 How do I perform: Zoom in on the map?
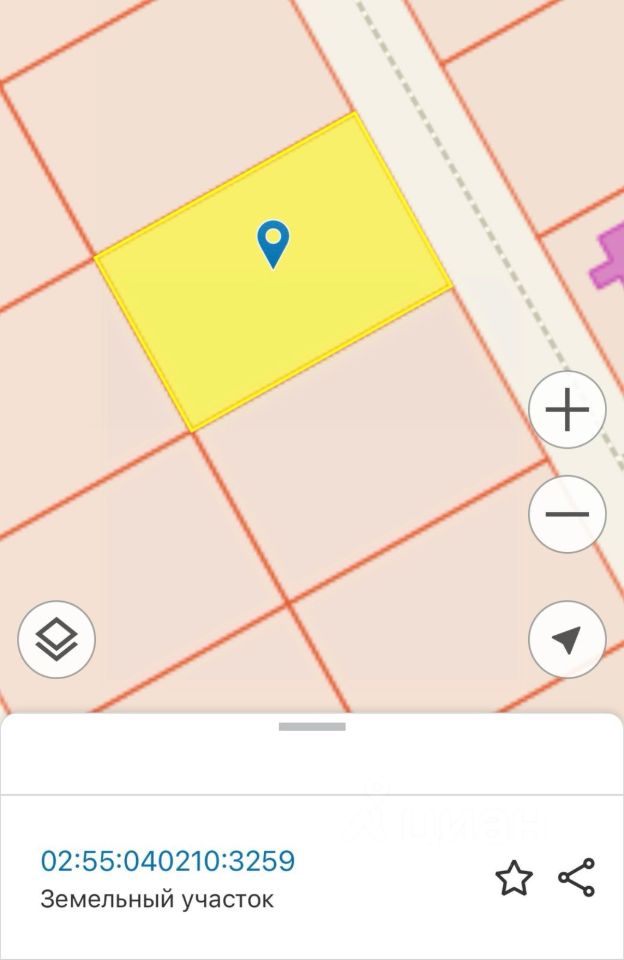point(567,410)
